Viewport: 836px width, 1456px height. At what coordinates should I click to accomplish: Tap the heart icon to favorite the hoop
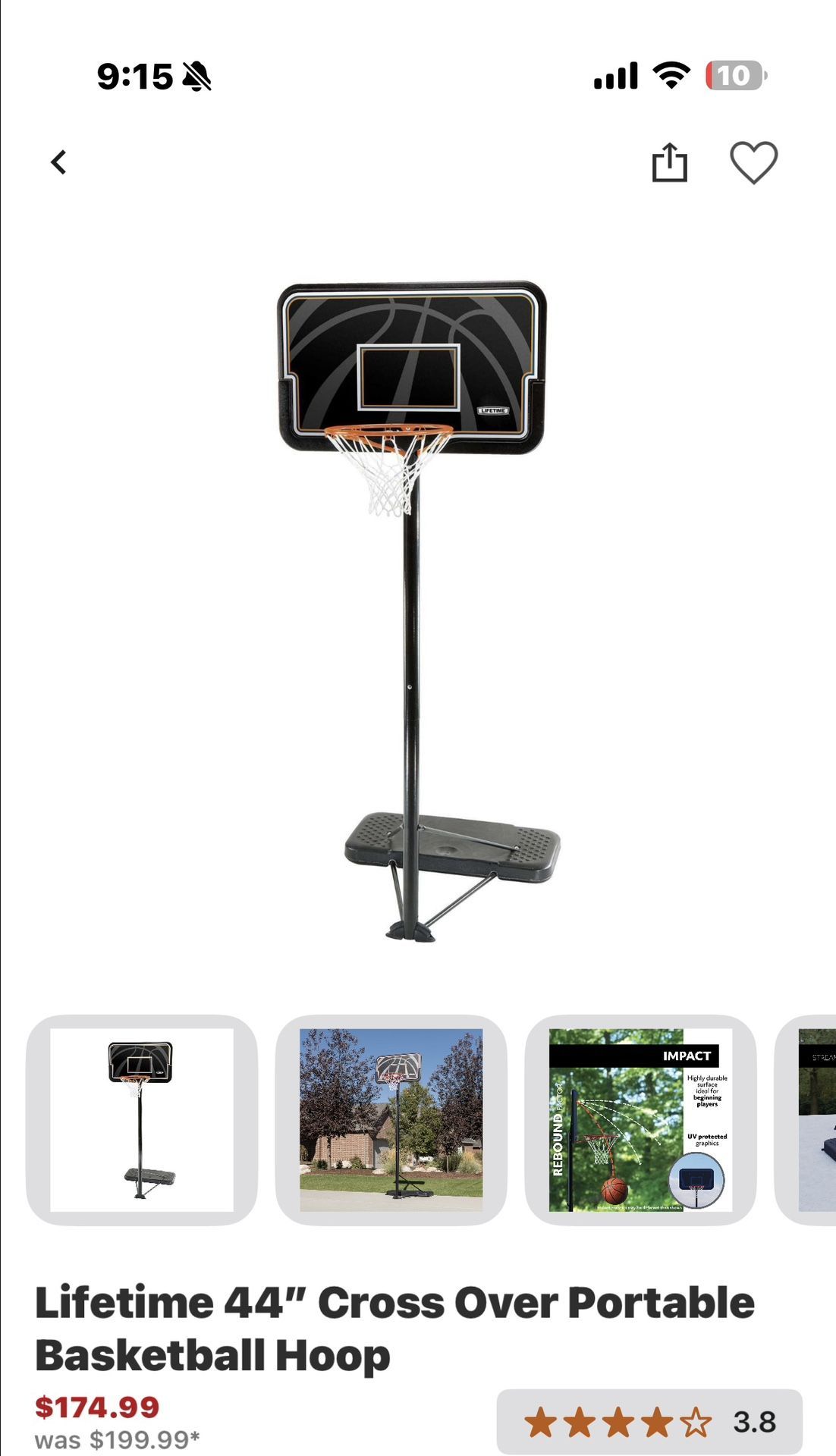coord(755,163)
